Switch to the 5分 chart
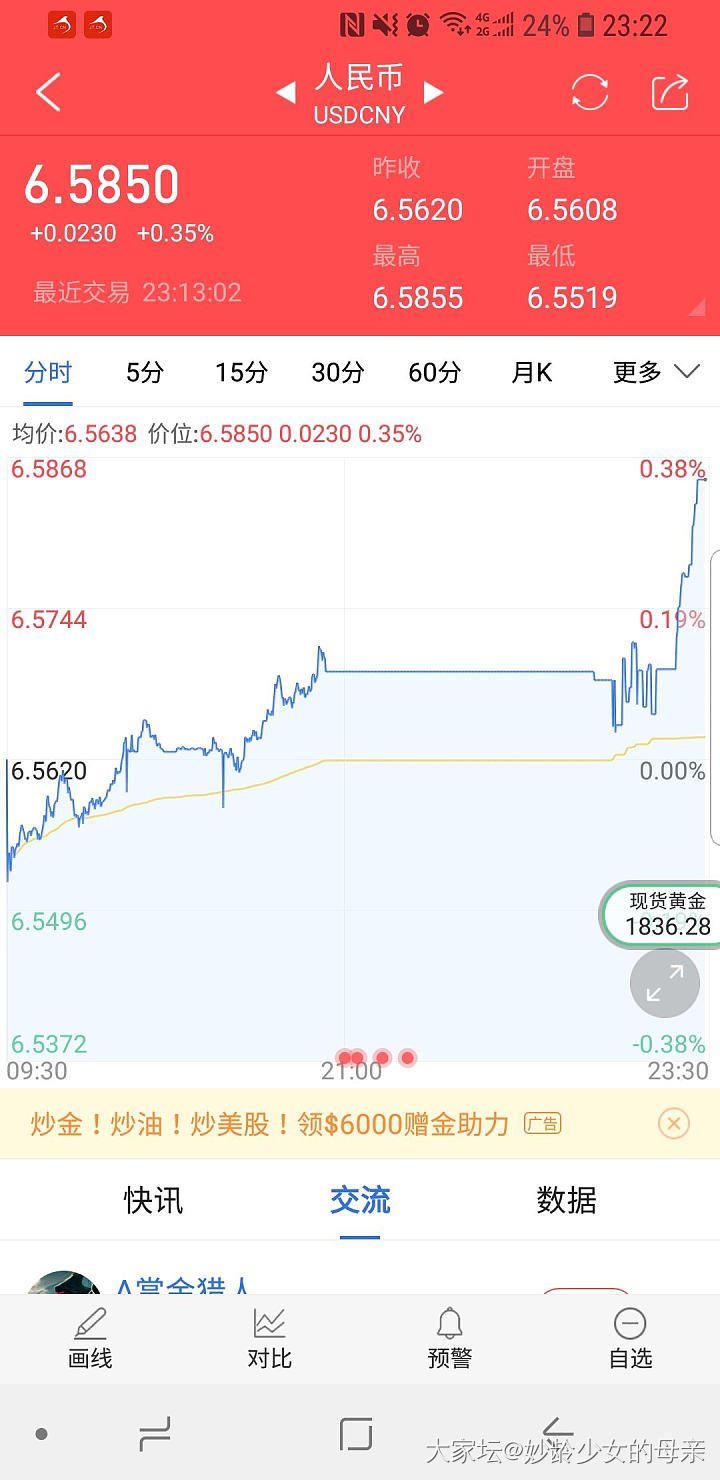 point(144,373)
